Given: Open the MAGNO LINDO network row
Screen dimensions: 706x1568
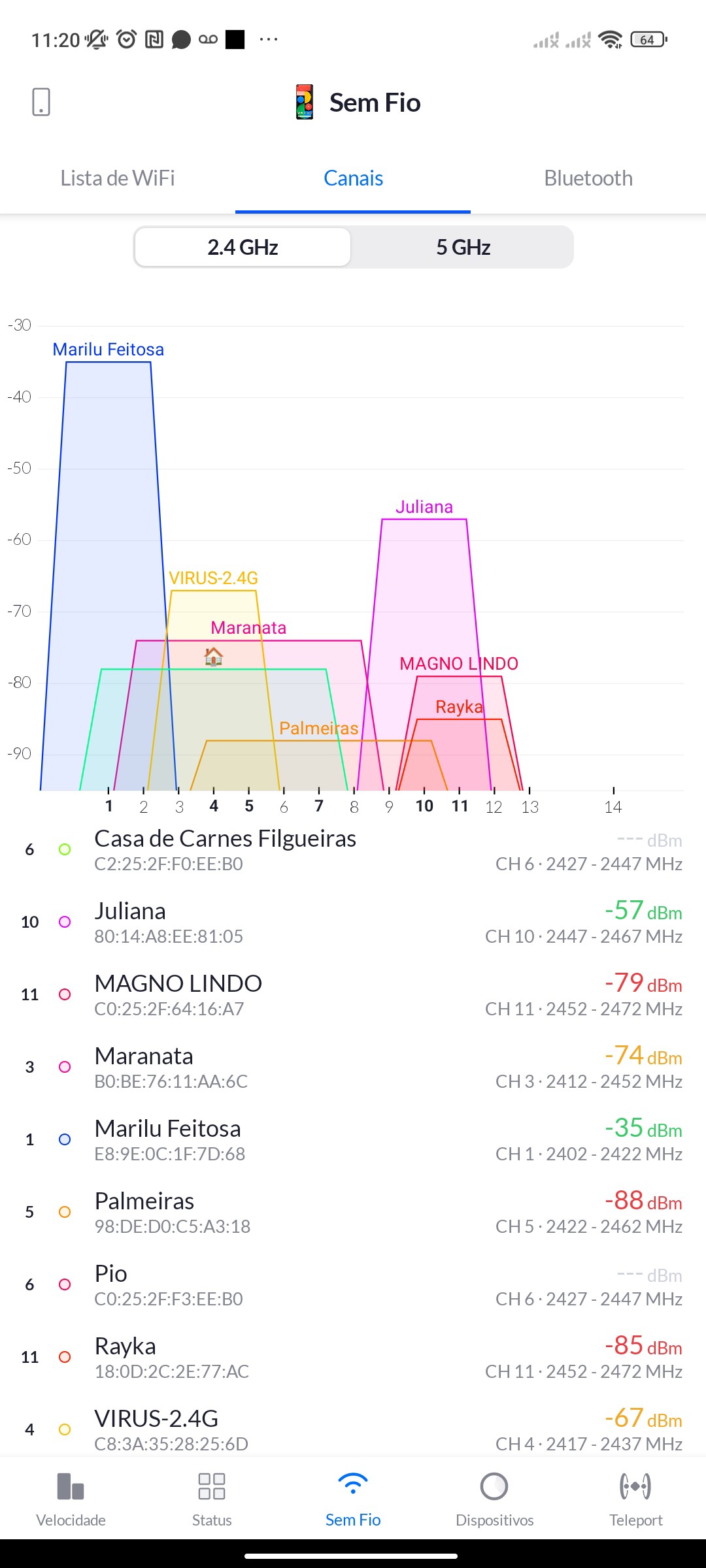Looking at the screenshot, I should click(x=353, y=995).
